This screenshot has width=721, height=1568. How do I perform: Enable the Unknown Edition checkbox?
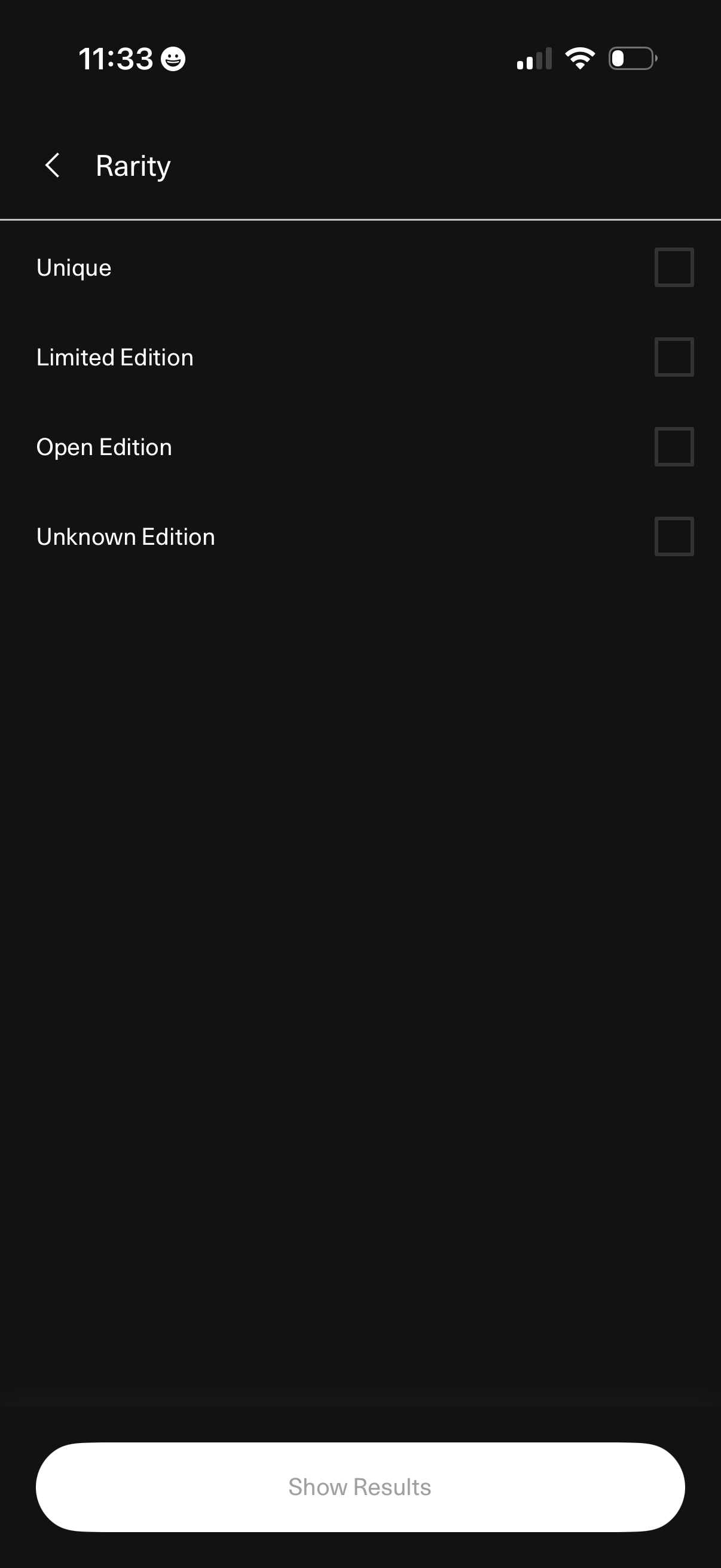click(674, 536)
